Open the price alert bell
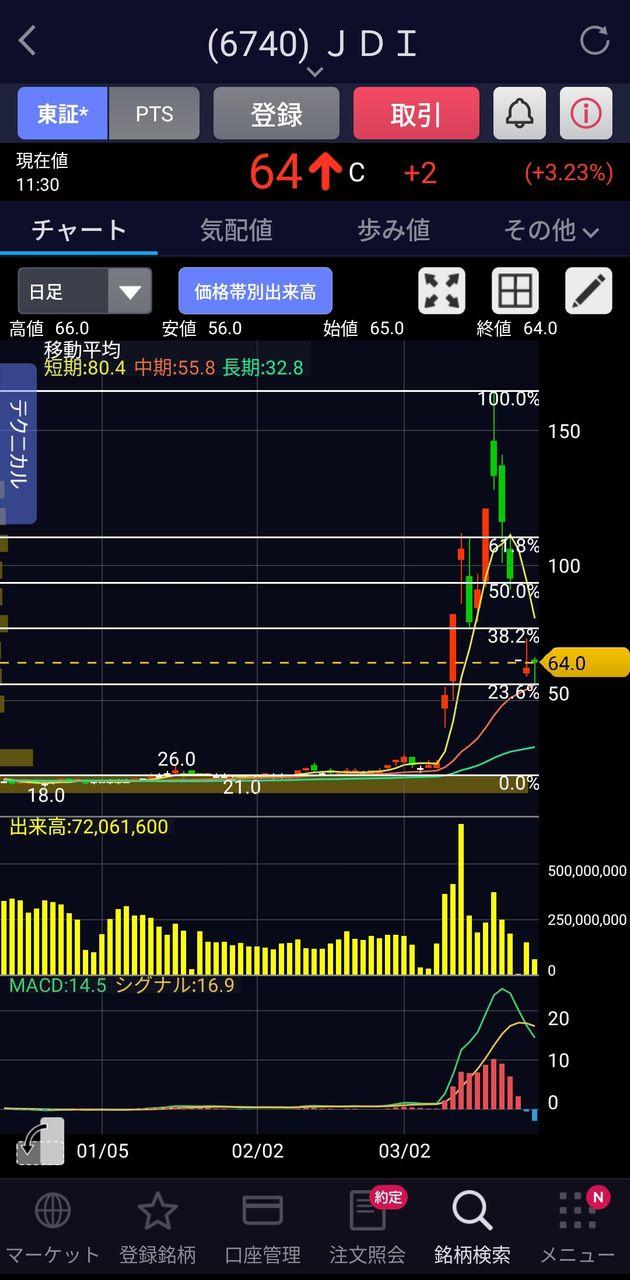 (x=519, y=113)
